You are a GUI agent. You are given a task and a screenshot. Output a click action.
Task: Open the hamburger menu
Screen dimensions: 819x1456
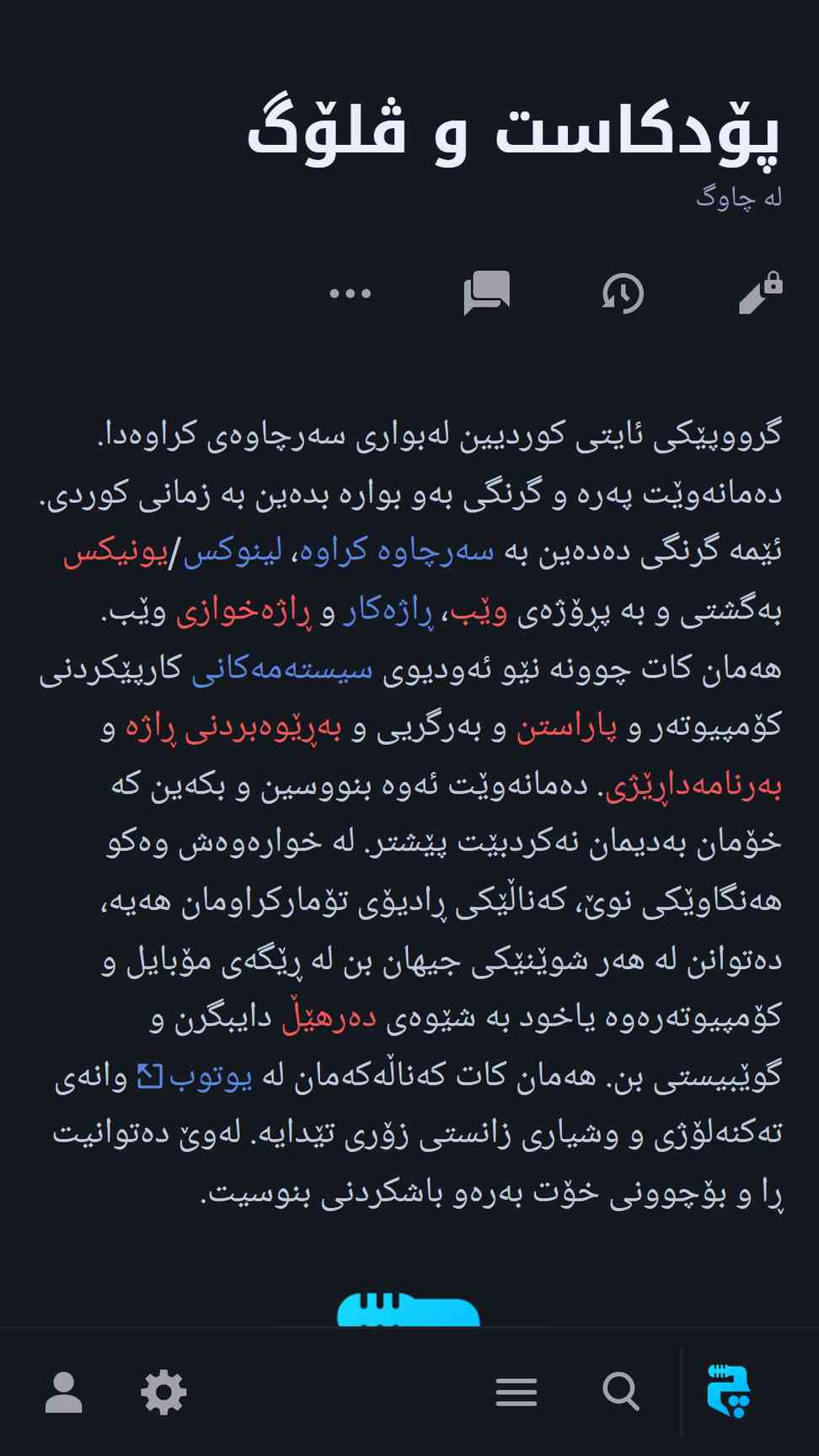[517, 1392]
